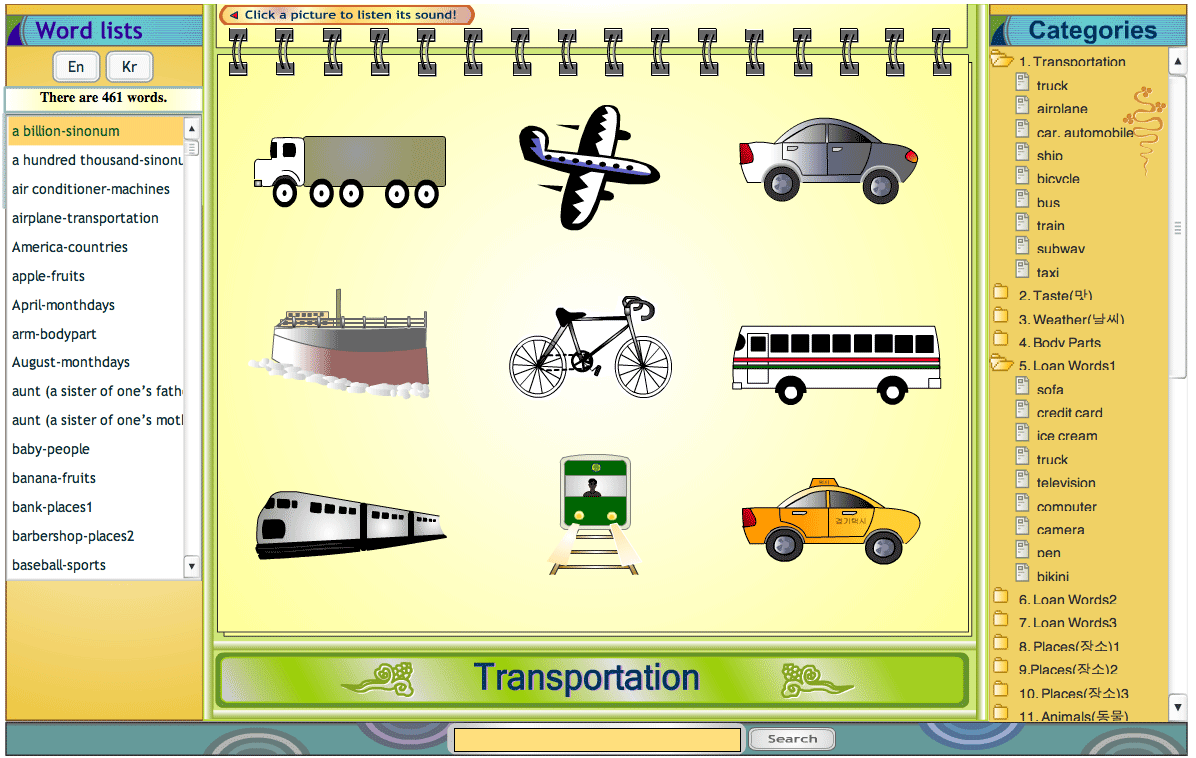Choose 'subway' in the Transportation category
Viewport: 1196px width, 758px height.
click(x=1060, y=249)
